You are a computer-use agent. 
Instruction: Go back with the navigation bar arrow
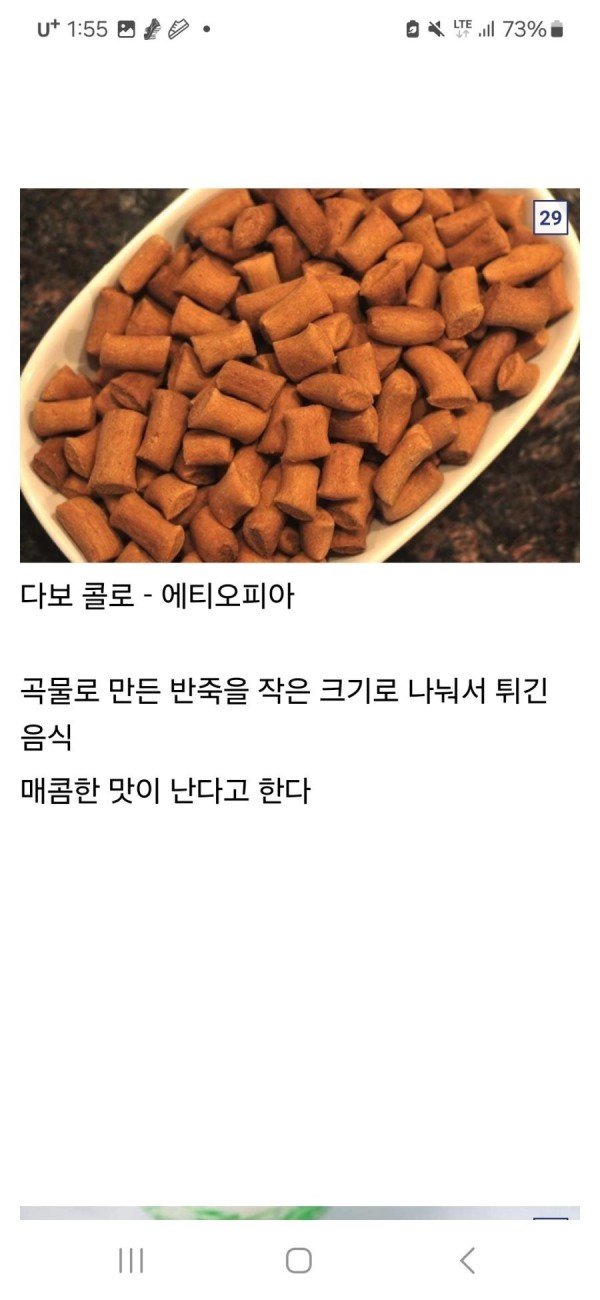point(467,1260)
